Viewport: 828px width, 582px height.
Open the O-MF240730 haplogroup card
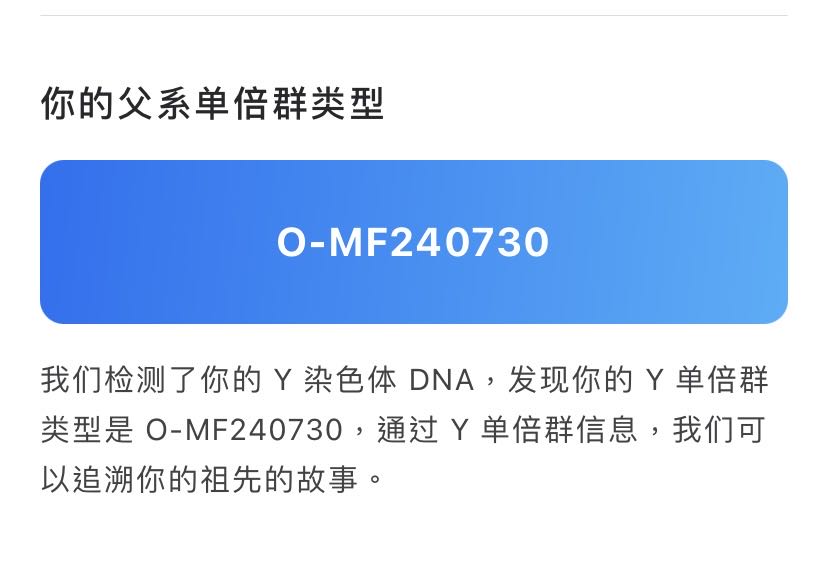[413, 242]
